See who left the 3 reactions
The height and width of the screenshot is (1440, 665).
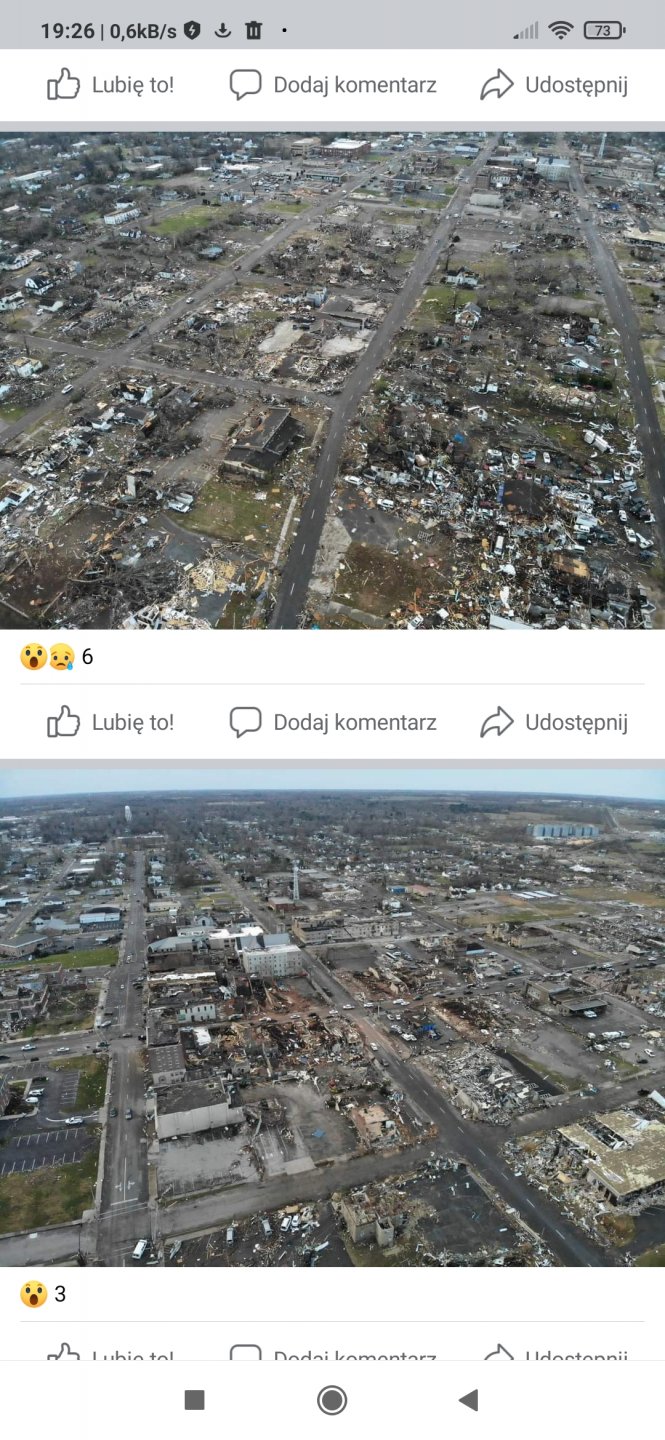(43, 1294)
